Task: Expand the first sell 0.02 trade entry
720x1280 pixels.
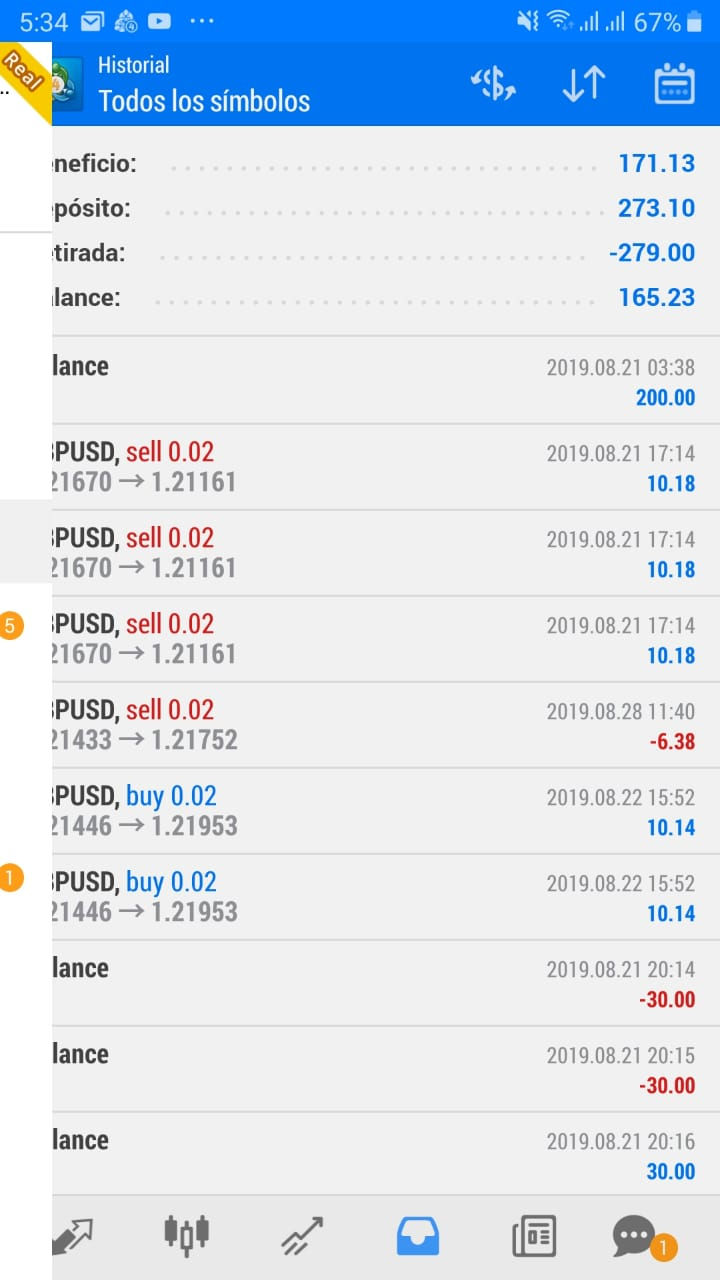Action: pyautogui.click(x=360, y=465)
